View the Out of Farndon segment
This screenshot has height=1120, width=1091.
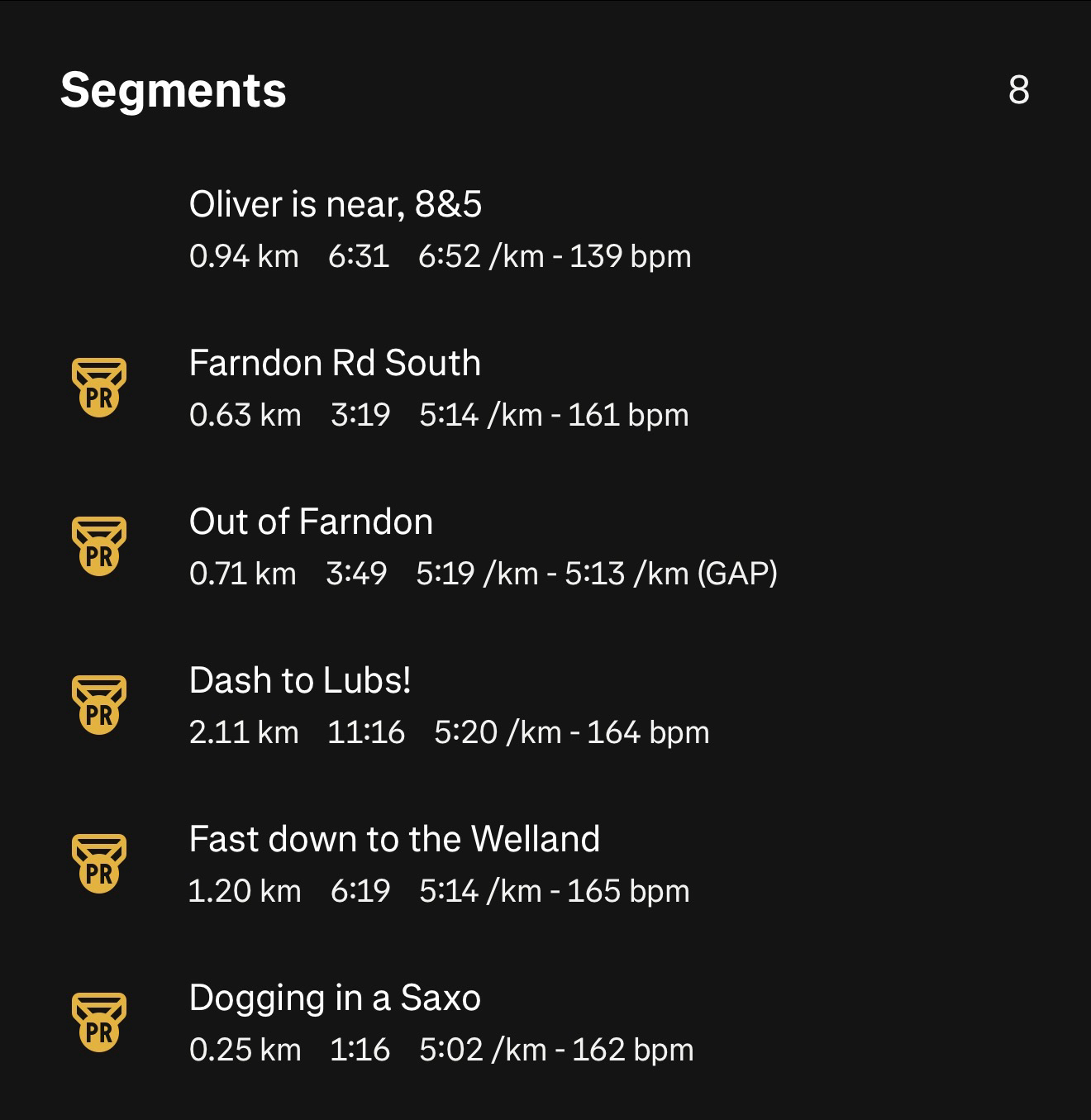pos(311,522)
